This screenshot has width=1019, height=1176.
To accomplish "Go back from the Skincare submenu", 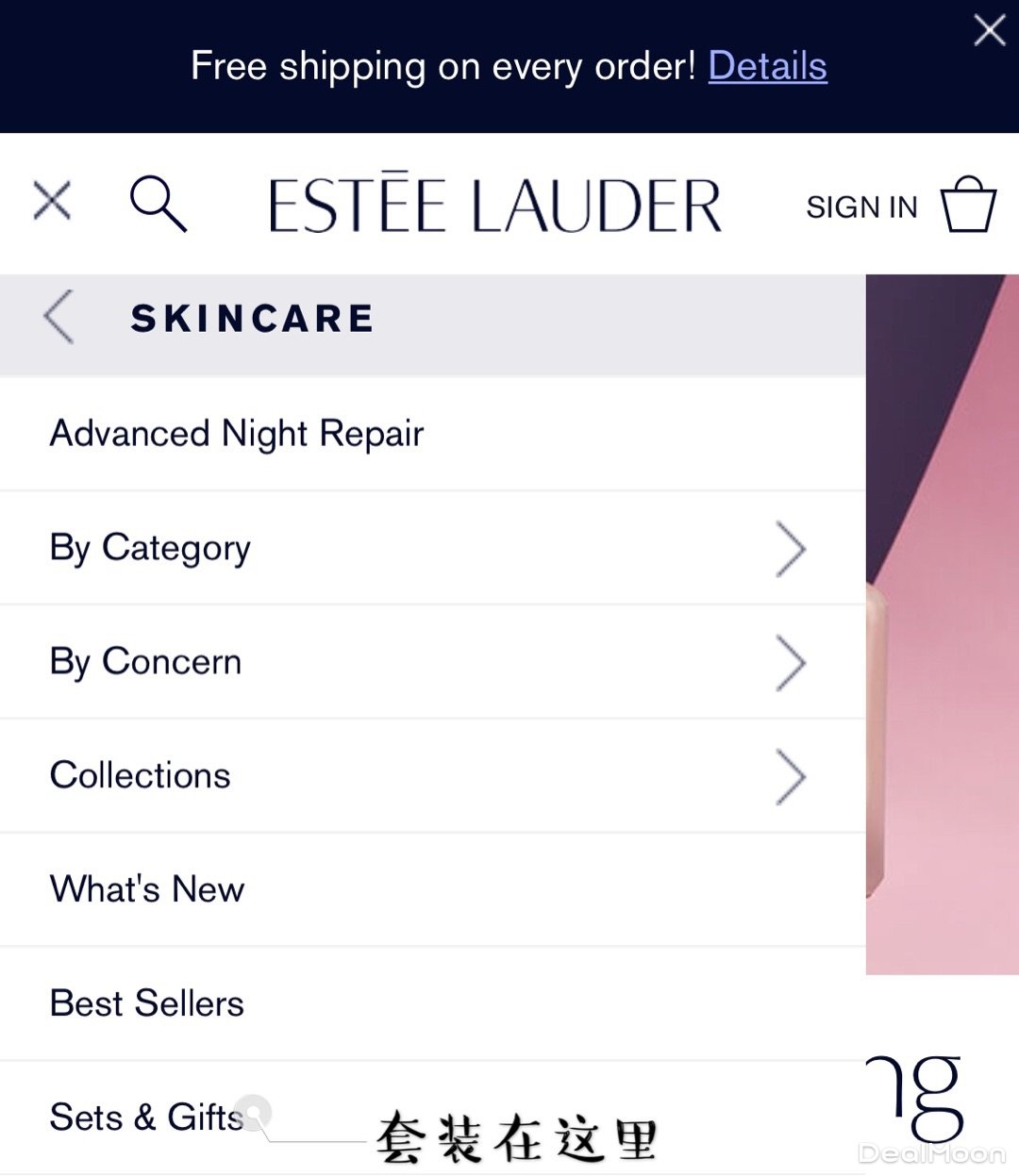I will [x=58, y=317].
